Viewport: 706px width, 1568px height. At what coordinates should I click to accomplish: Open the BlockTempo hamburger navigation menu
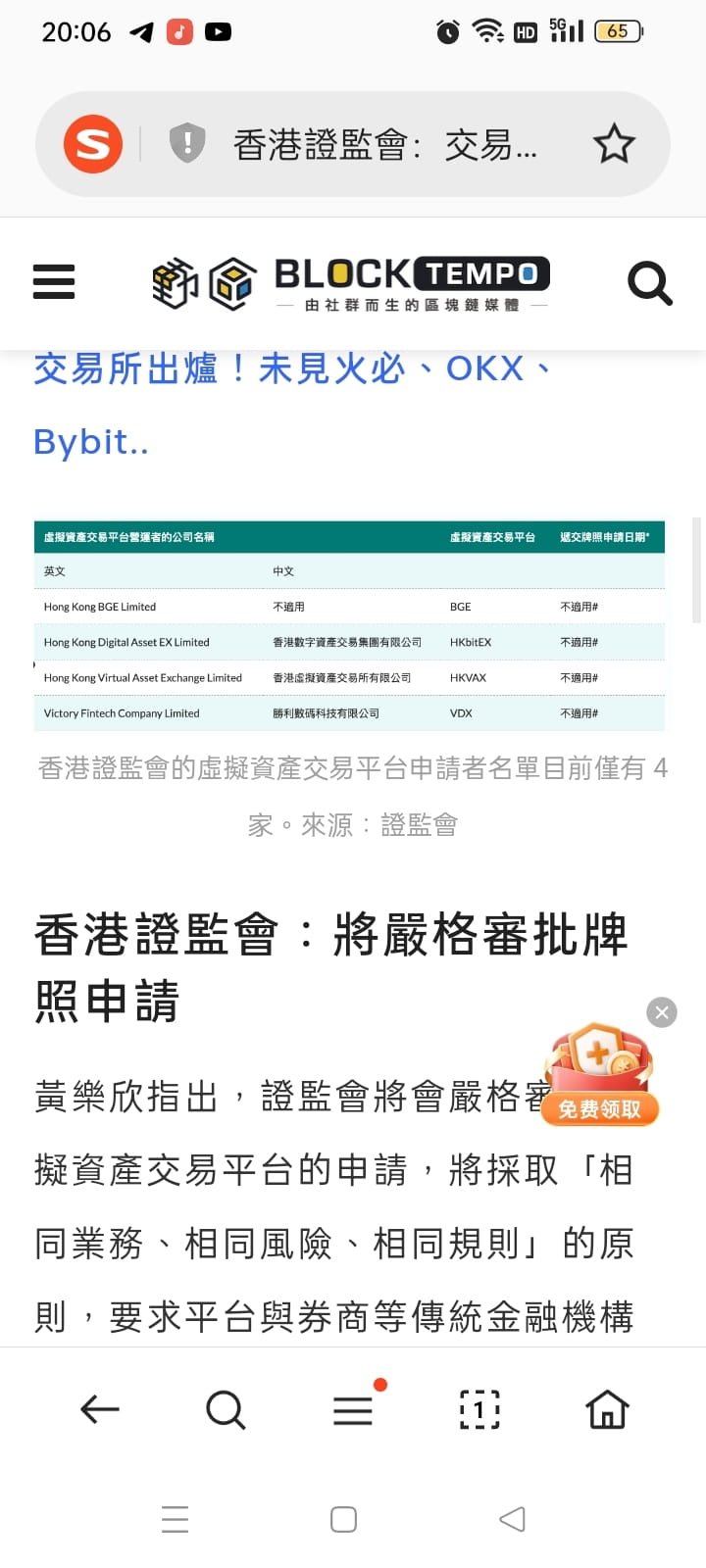[53, 283]
